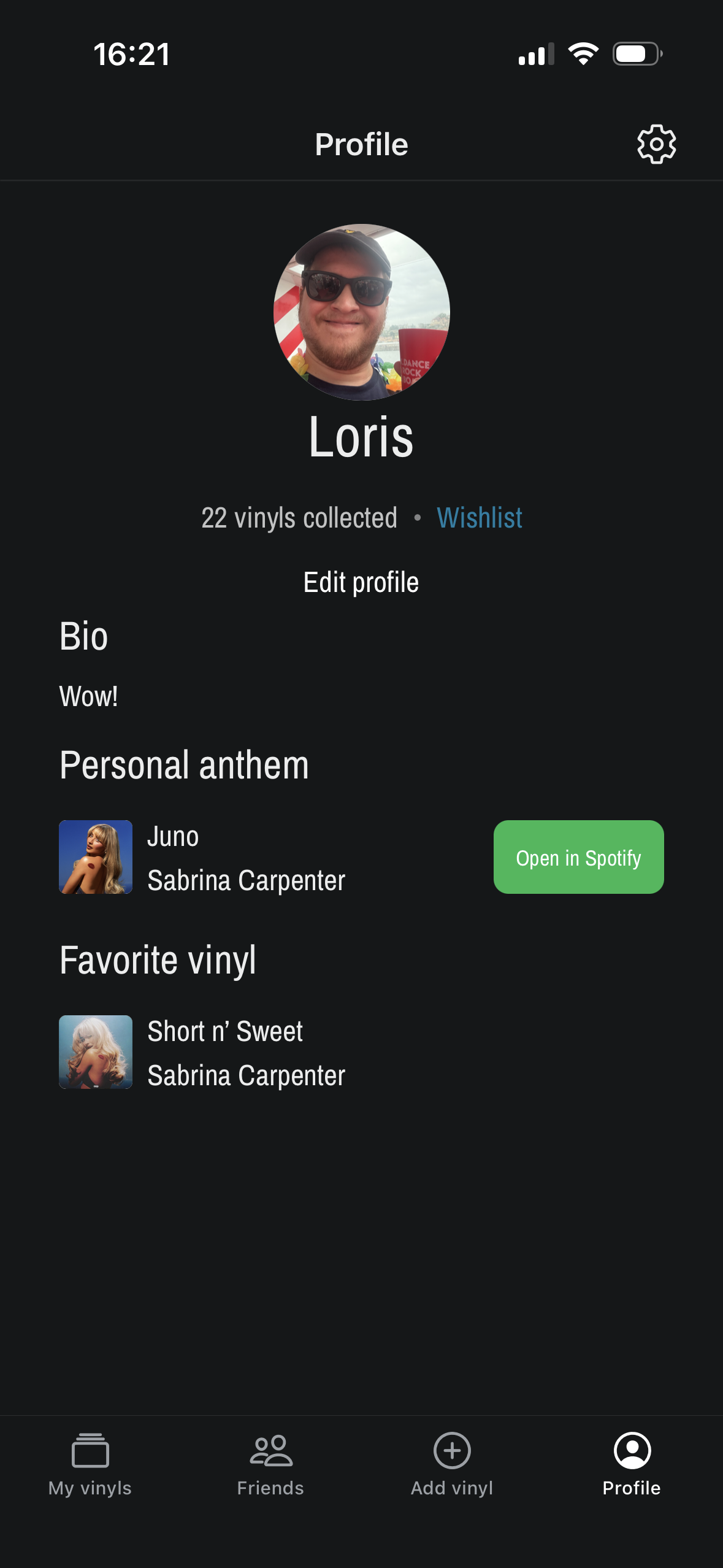Open the song Juno in Spotify
The height and width of the screenshot is (1568, 723).
(x=578, y=857)
